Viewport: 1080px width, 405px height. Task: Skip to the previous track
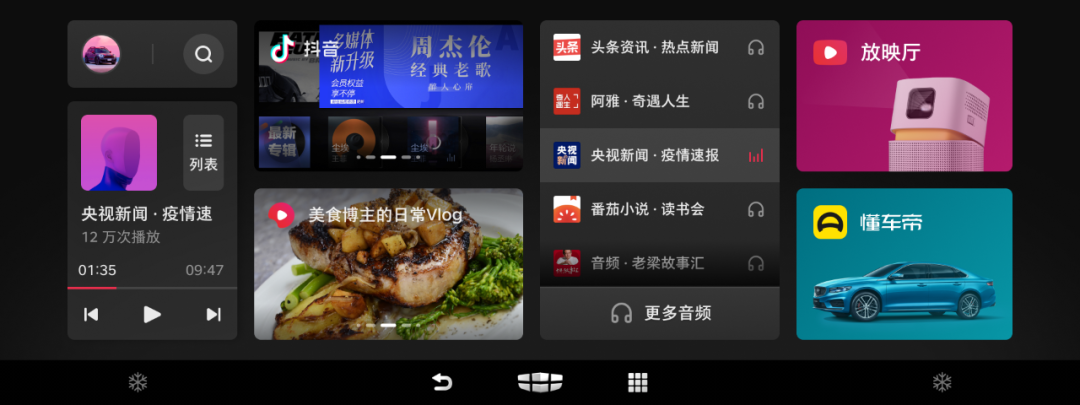tap(91, 314)
